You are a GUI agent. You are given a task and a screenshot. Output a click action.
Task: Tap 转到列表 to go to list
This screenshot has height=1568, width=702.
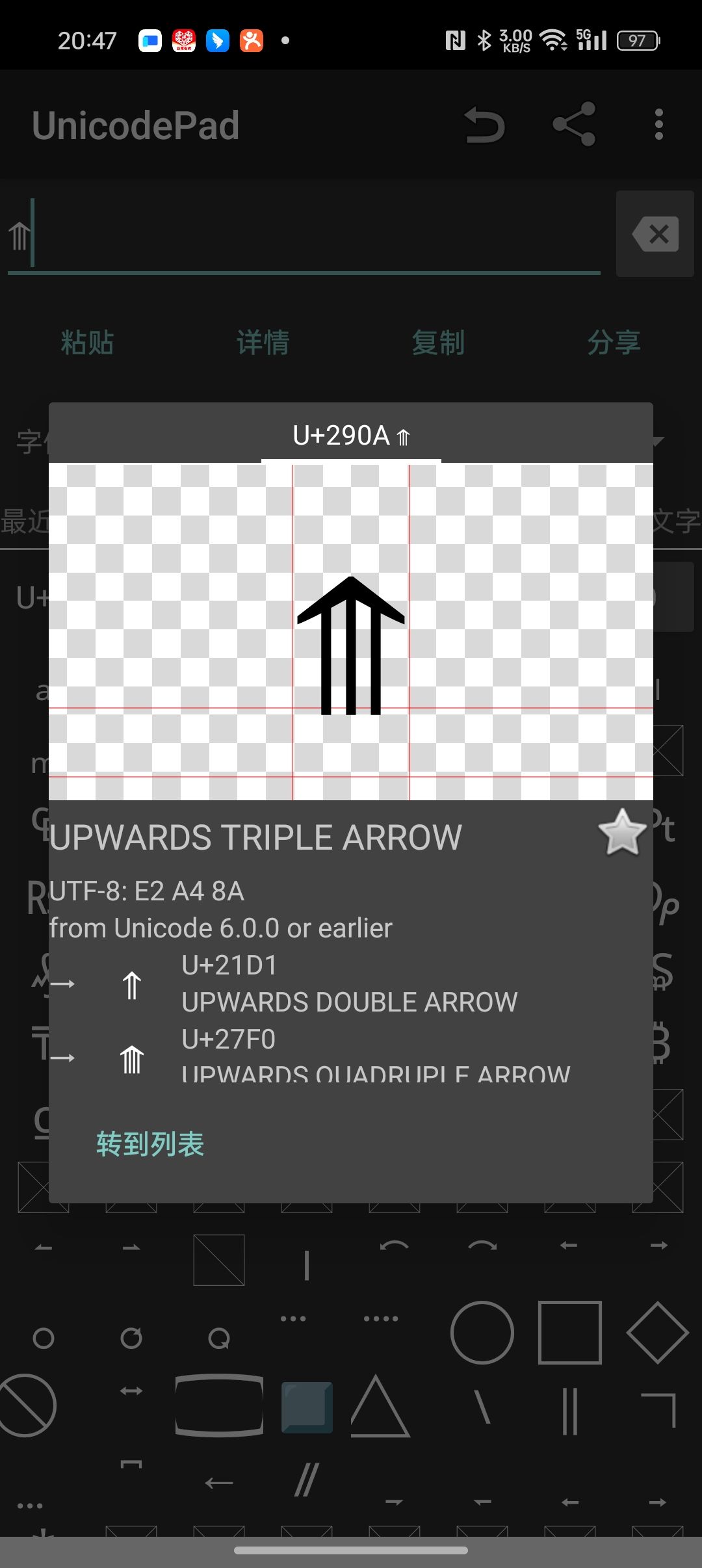pyautogui.click(x=150, y=1145)
